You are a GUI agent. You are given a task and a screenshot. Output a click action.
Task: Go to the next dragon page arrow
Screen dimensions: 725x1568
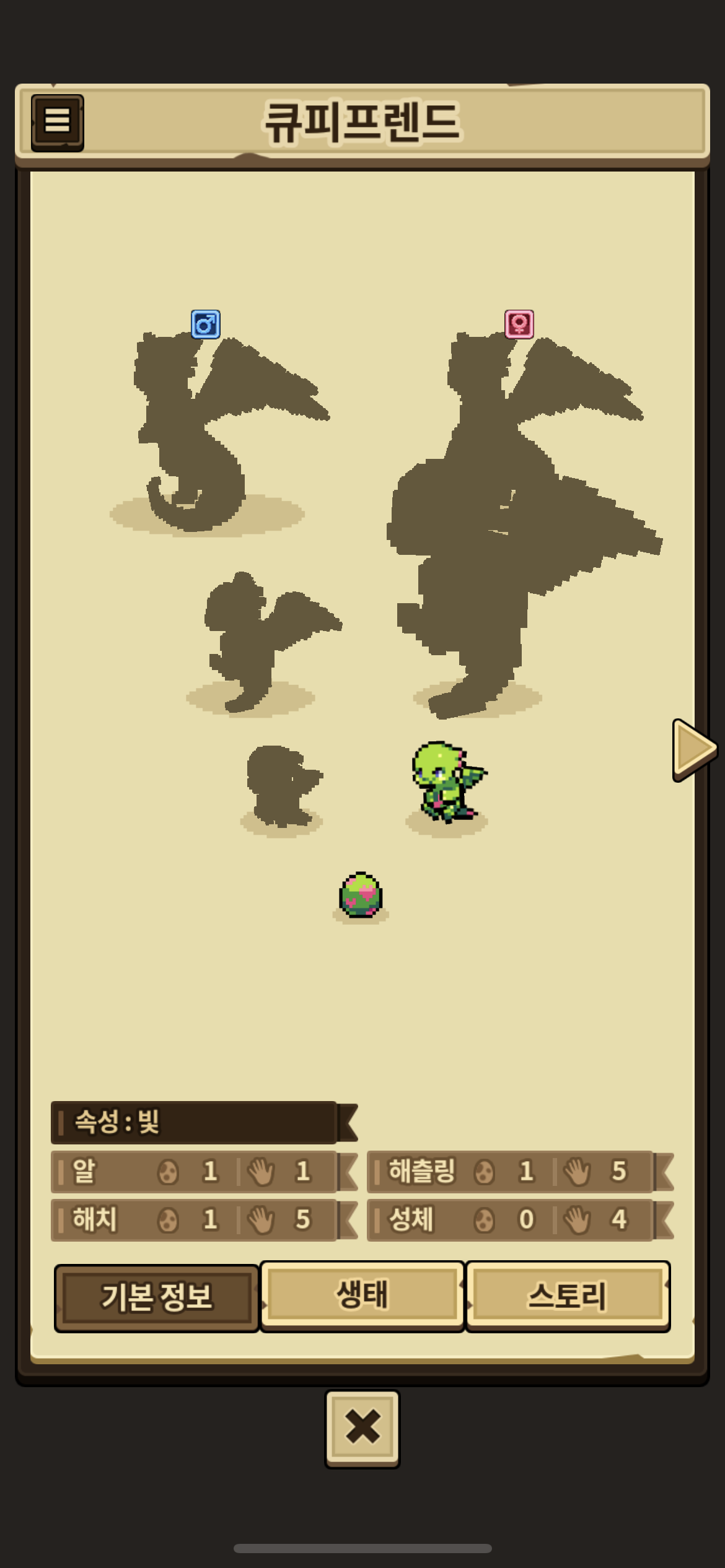point(694,750)
